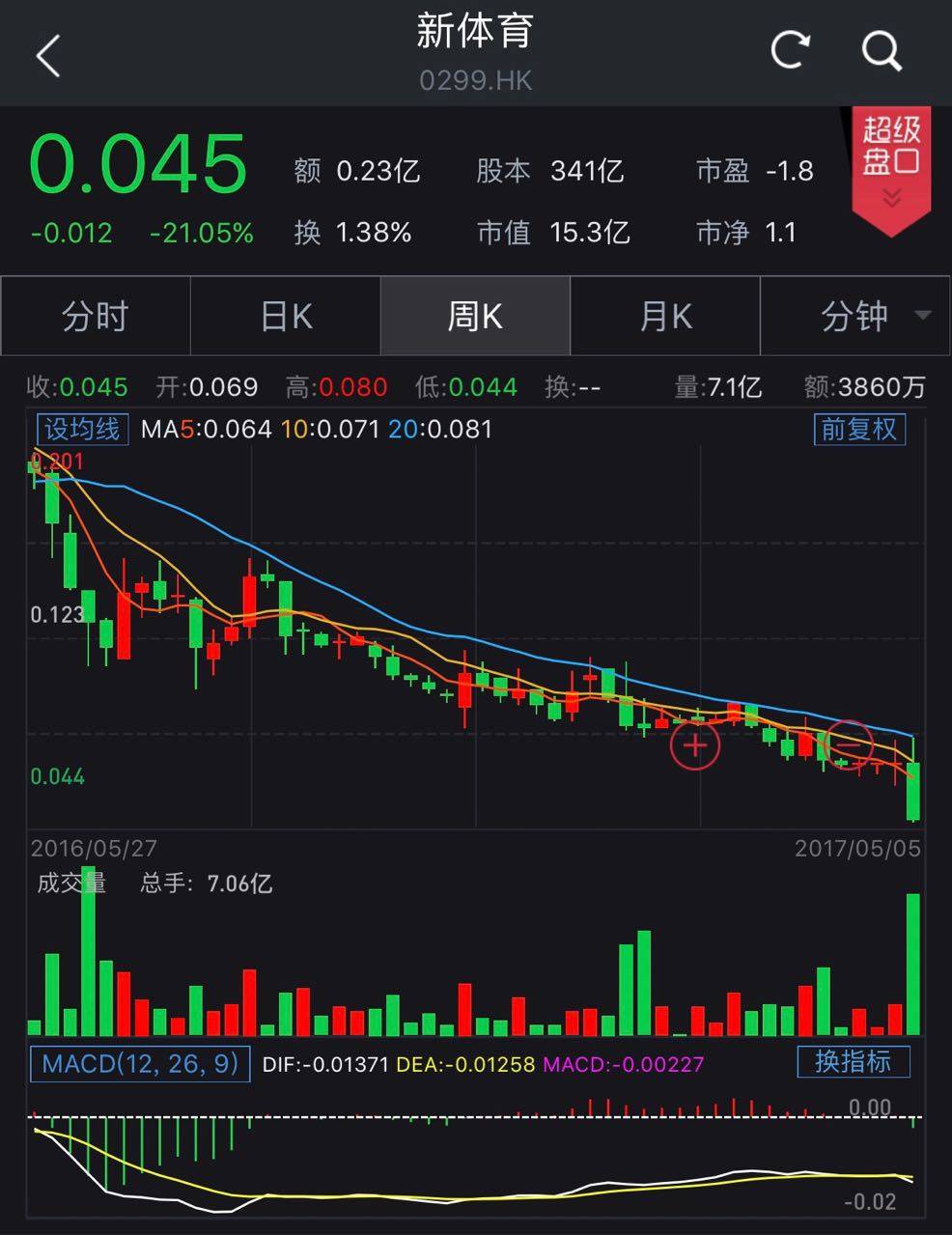Screen dimensions: 952x1235
Task: Tap 换指标 to change the indicator
Action: pyautogui.click(x=853, y=1062)
